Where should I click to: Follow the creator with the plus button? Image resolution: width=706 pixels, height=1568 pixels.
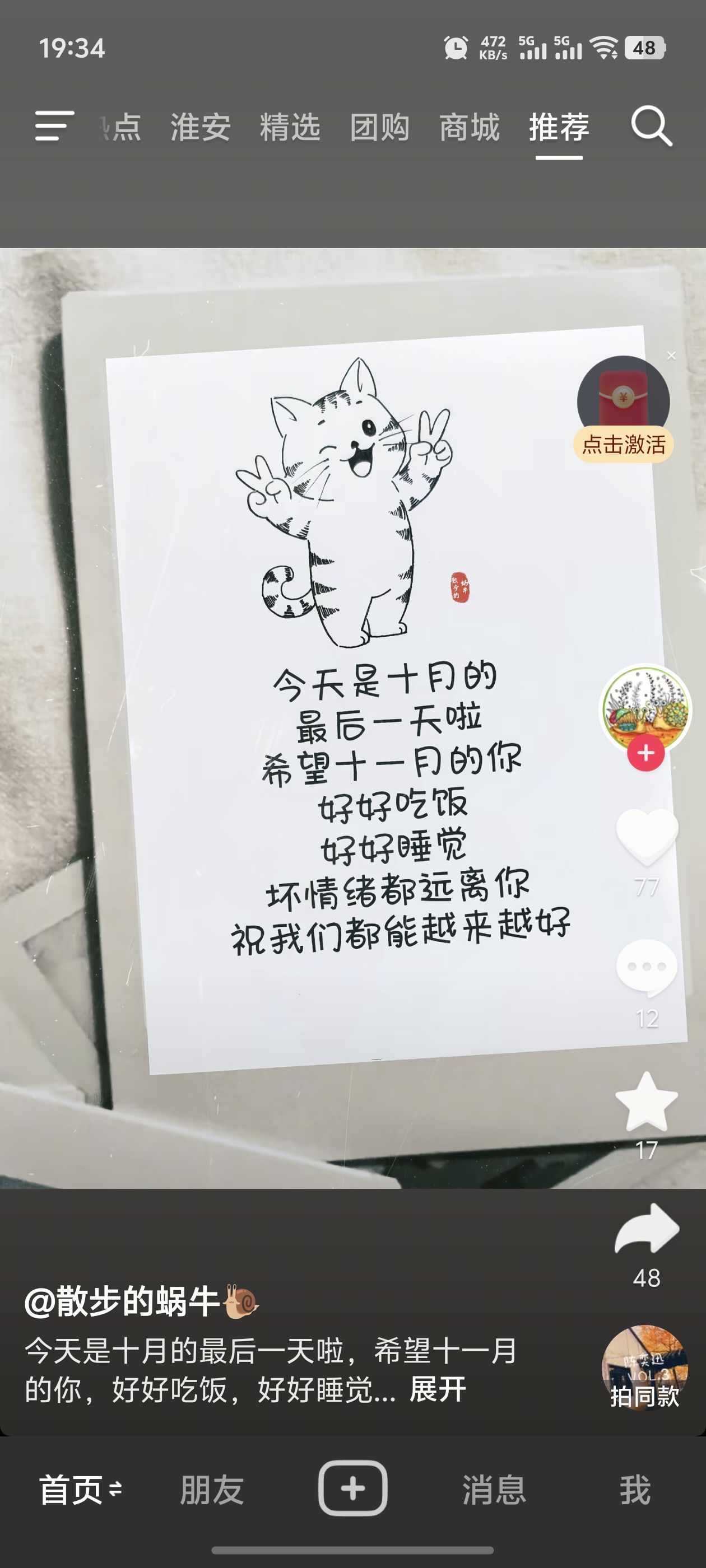(x=645, y=753)
